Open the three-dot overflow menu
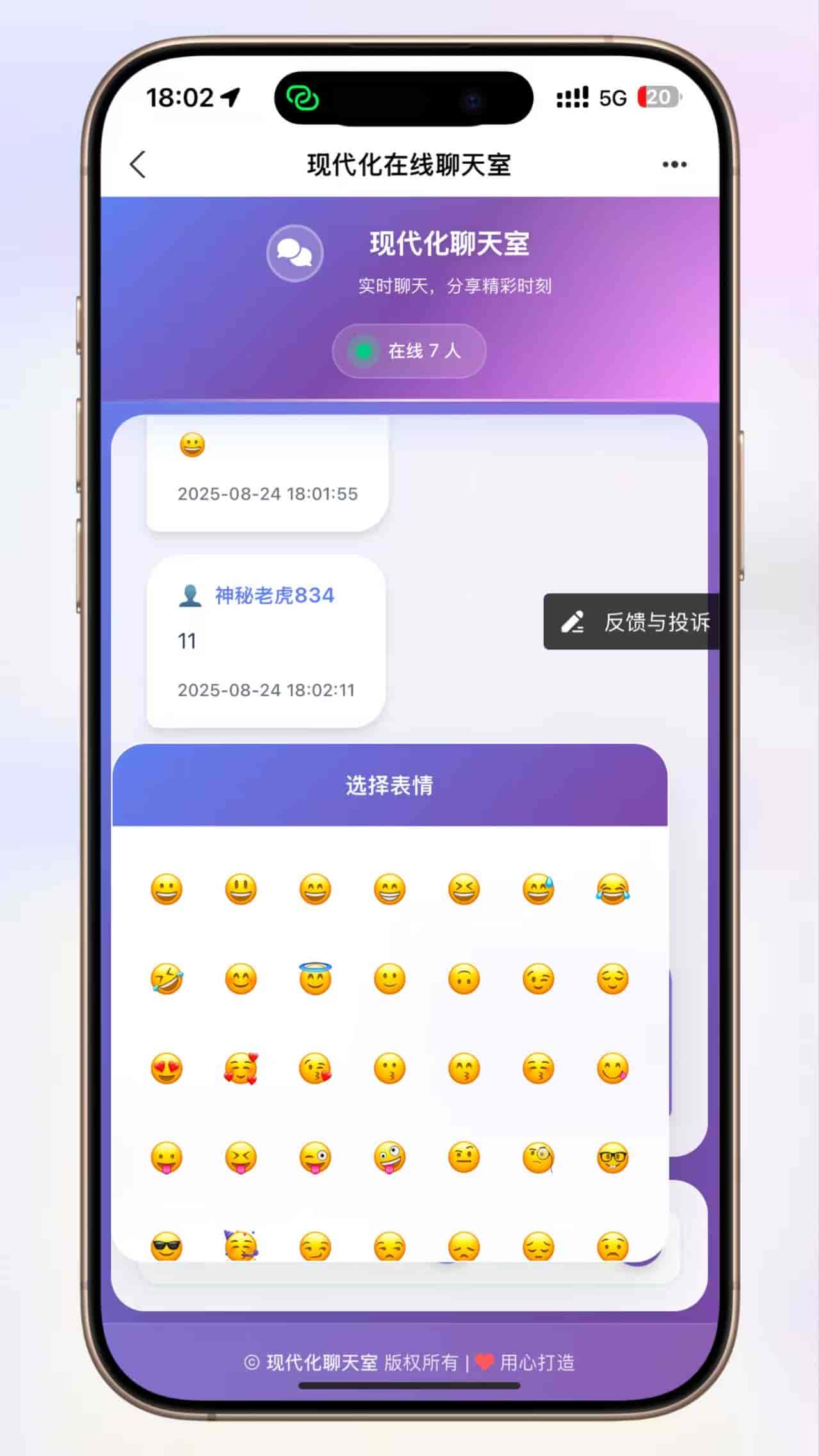 click(674, 164)
